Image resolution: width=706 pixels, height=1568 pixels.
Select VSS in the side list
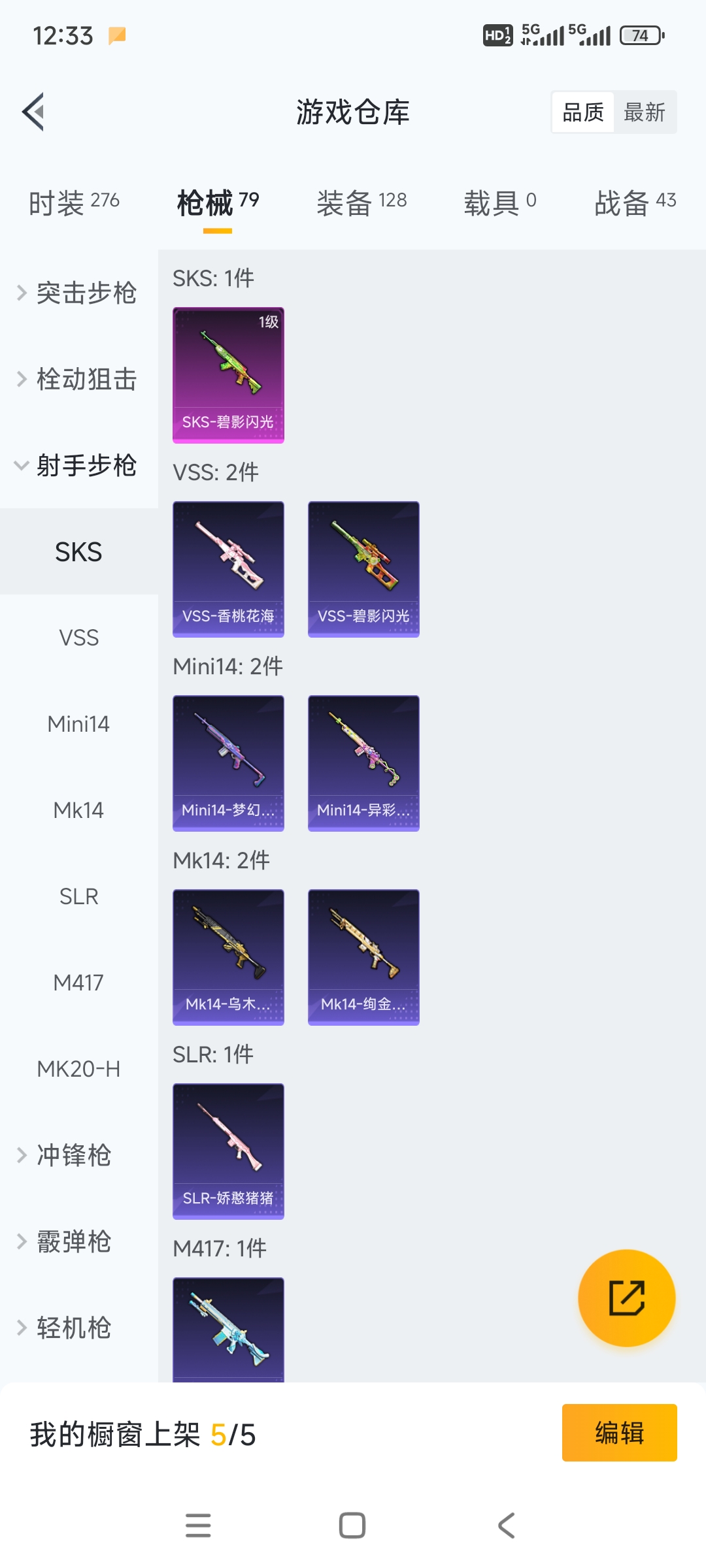click(78, 638)
